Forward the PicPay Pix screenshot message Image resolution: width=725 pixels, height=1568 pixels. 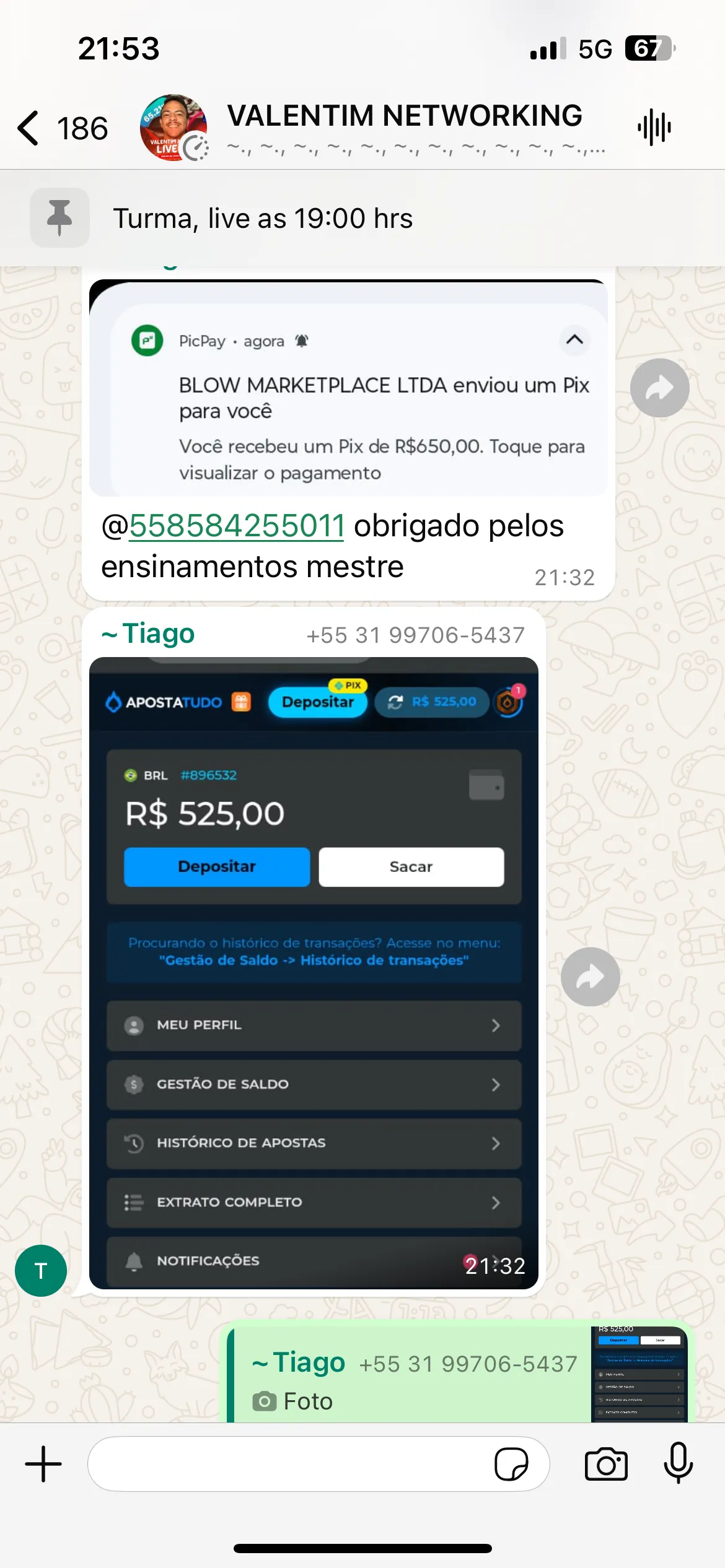(x=659, y=388)
